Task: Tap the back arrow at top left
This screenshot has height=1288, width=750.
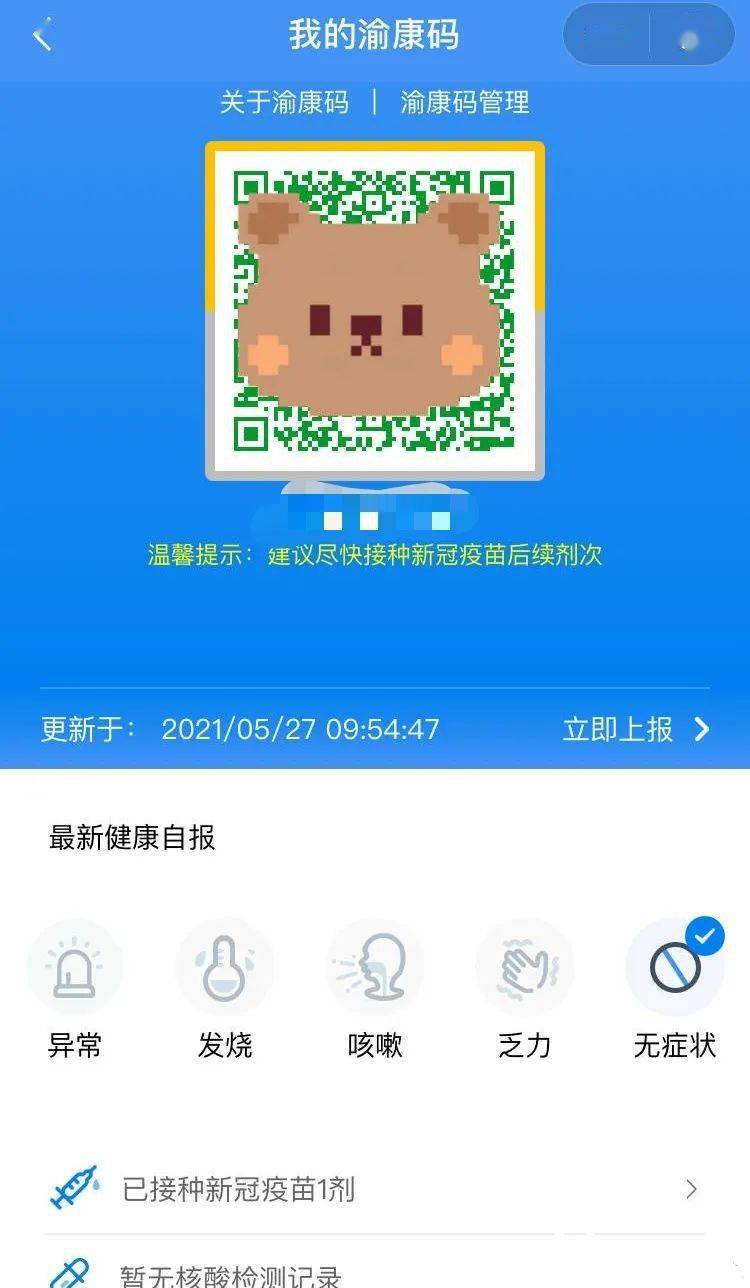Action: [x=42, y=35]
